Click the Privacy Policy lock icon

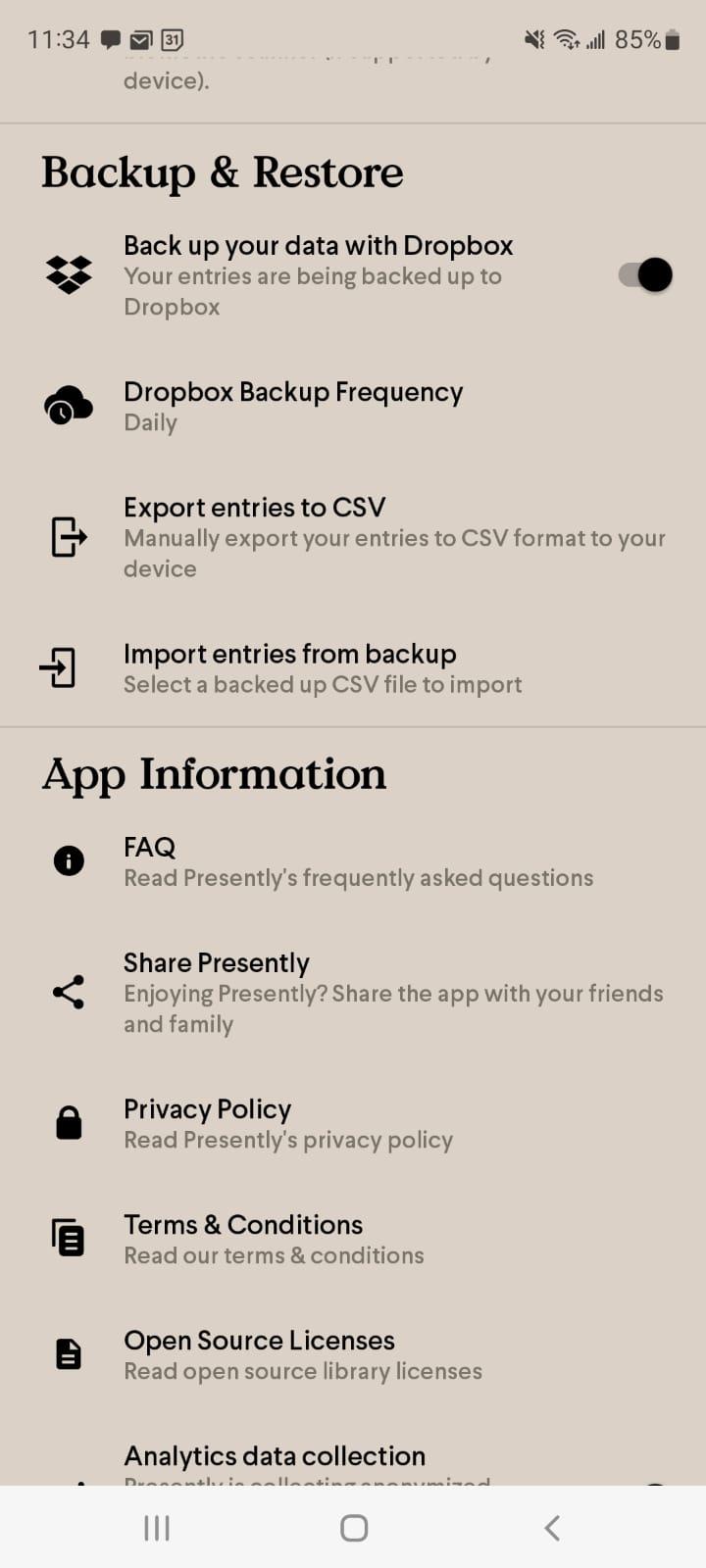(67, 1123)
